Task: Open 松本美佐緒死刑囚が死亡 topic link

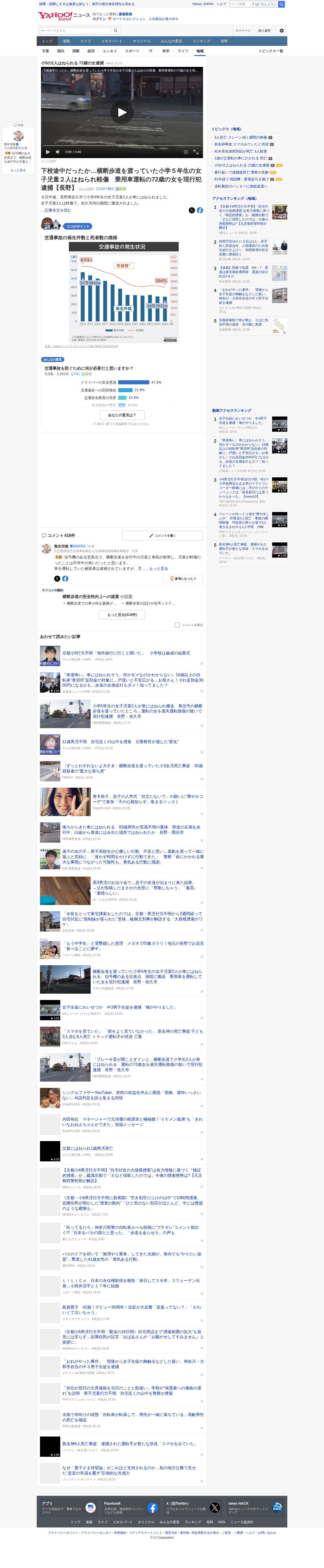Action: [x=240, y=151]
